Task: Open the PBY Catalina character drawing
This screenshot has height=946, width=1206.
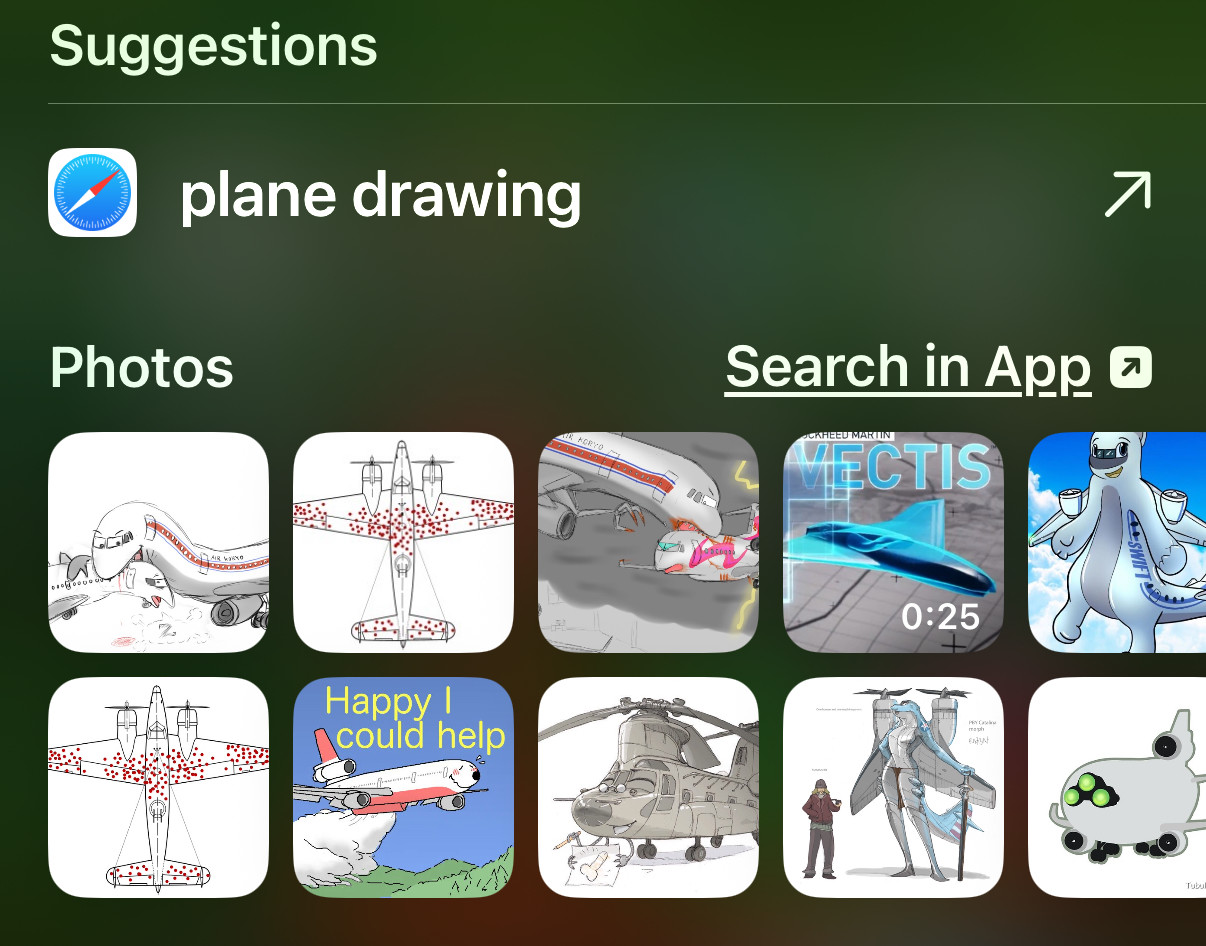Action: tap(892, 787)
